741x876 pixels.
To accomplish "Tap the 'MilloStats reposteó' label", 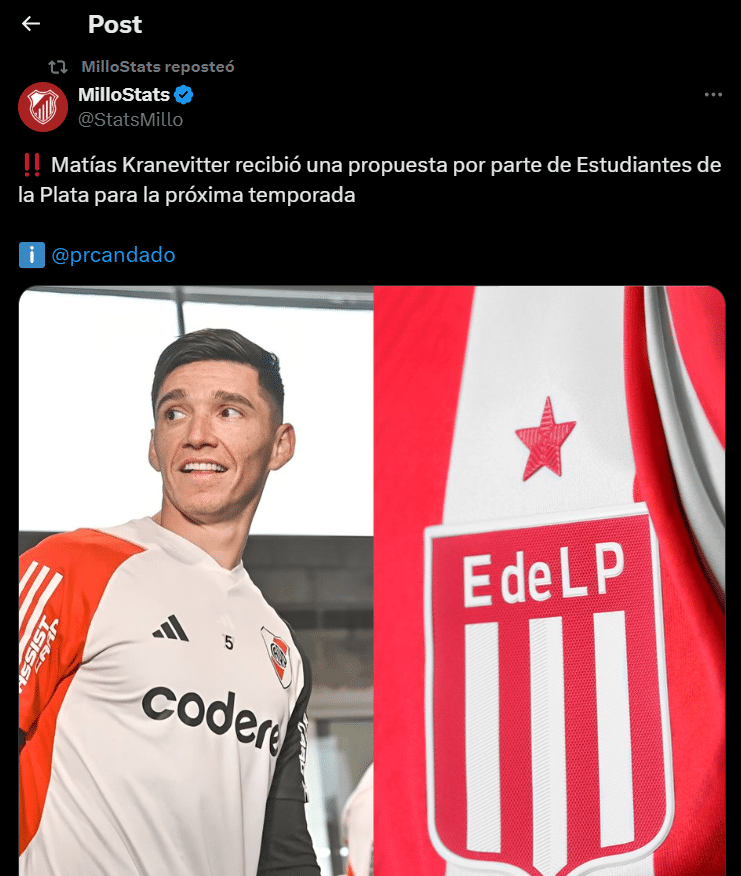I will click(157, 67).
